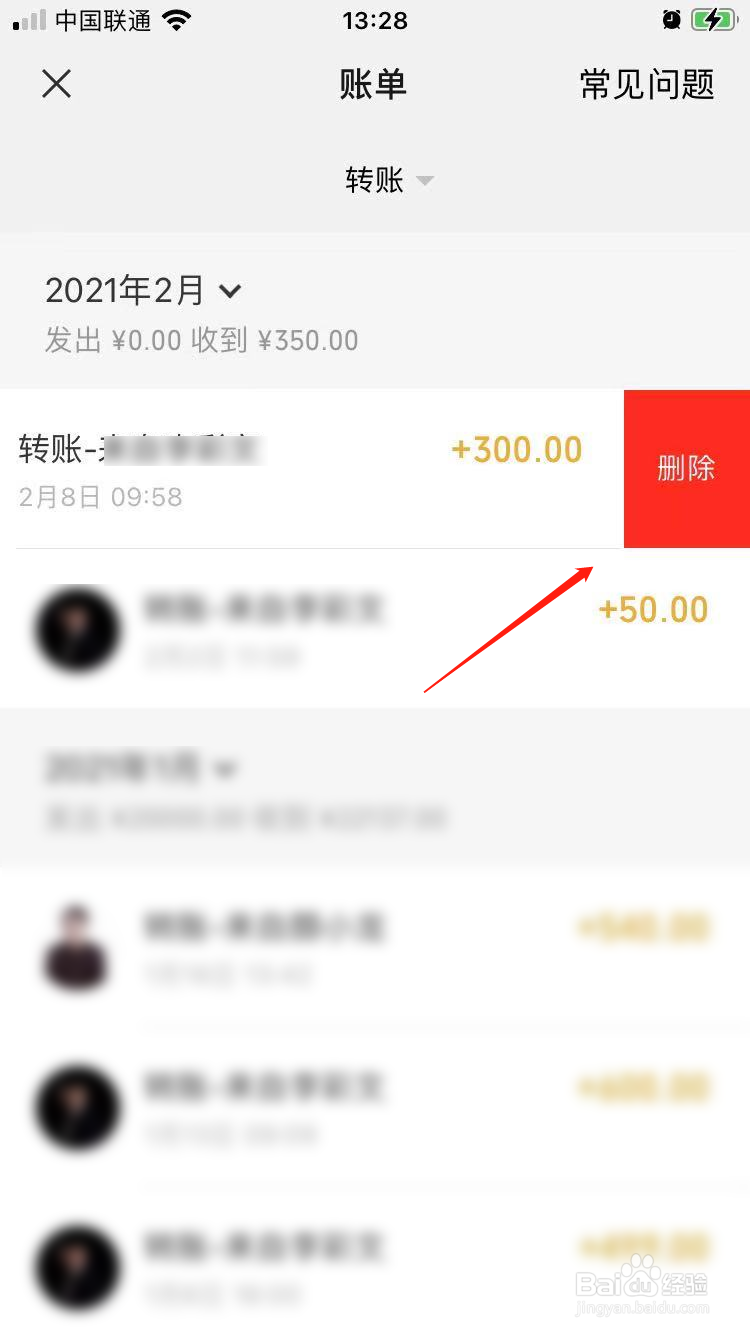Image resolution: width=750 pixels, height=1334 pixels.
Task: Tap the 13:28 clock in the status bar
Action: [x=375, y=20]
